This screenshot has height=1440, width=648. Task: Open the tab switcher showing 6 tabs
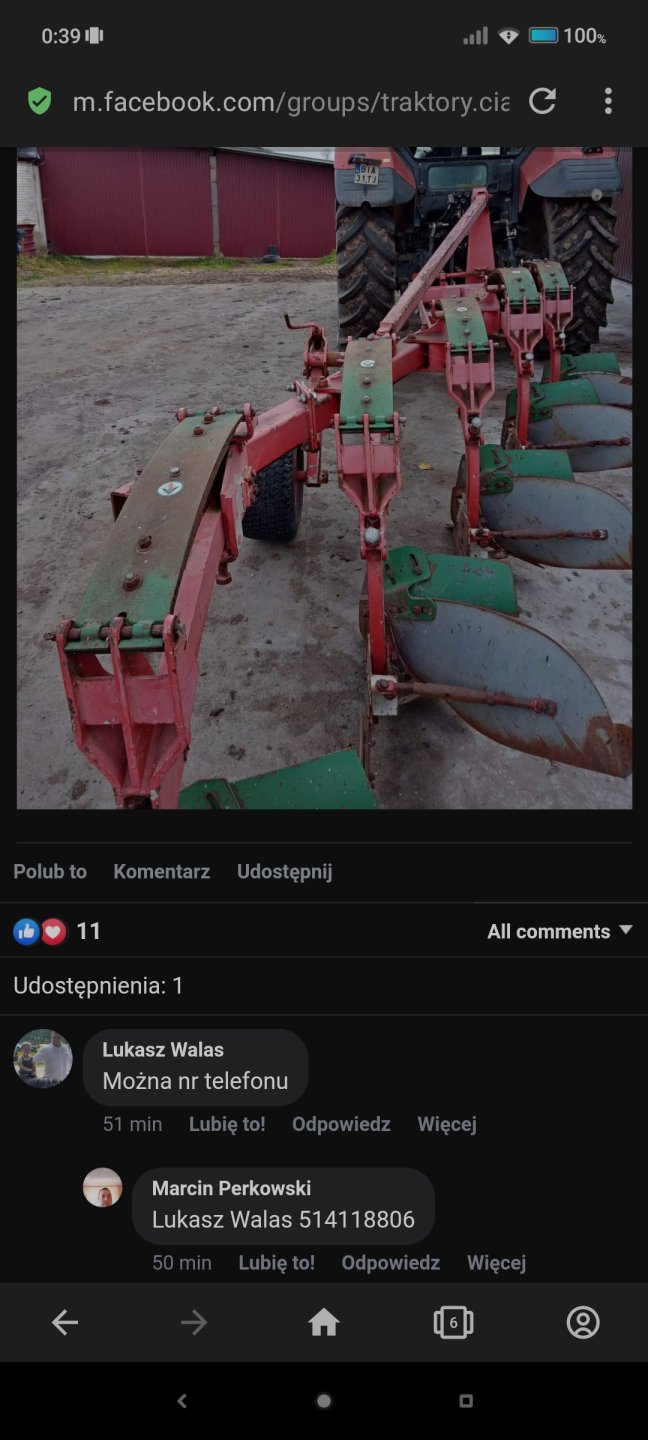click(453, 1323)
